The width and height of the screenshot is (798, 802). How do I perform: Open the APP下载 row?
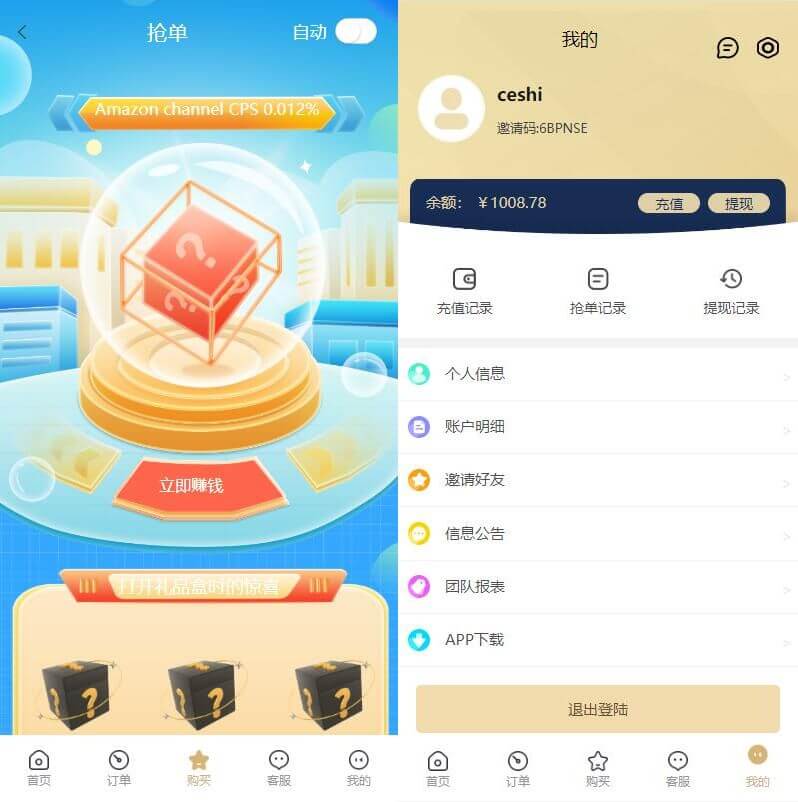tap(597, 640)
